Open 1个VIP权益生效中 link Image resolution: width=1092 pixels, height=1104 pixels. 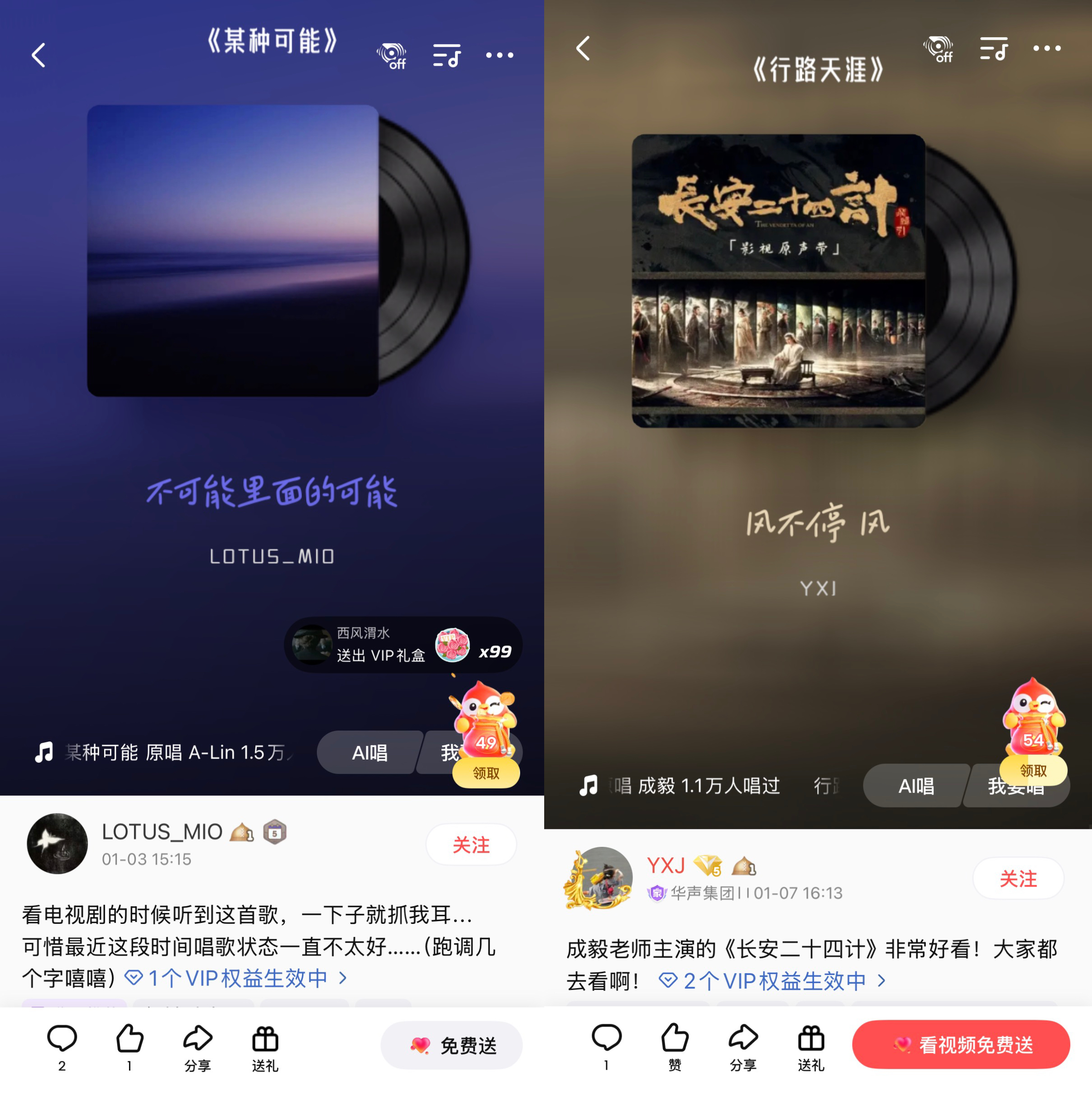236,978
